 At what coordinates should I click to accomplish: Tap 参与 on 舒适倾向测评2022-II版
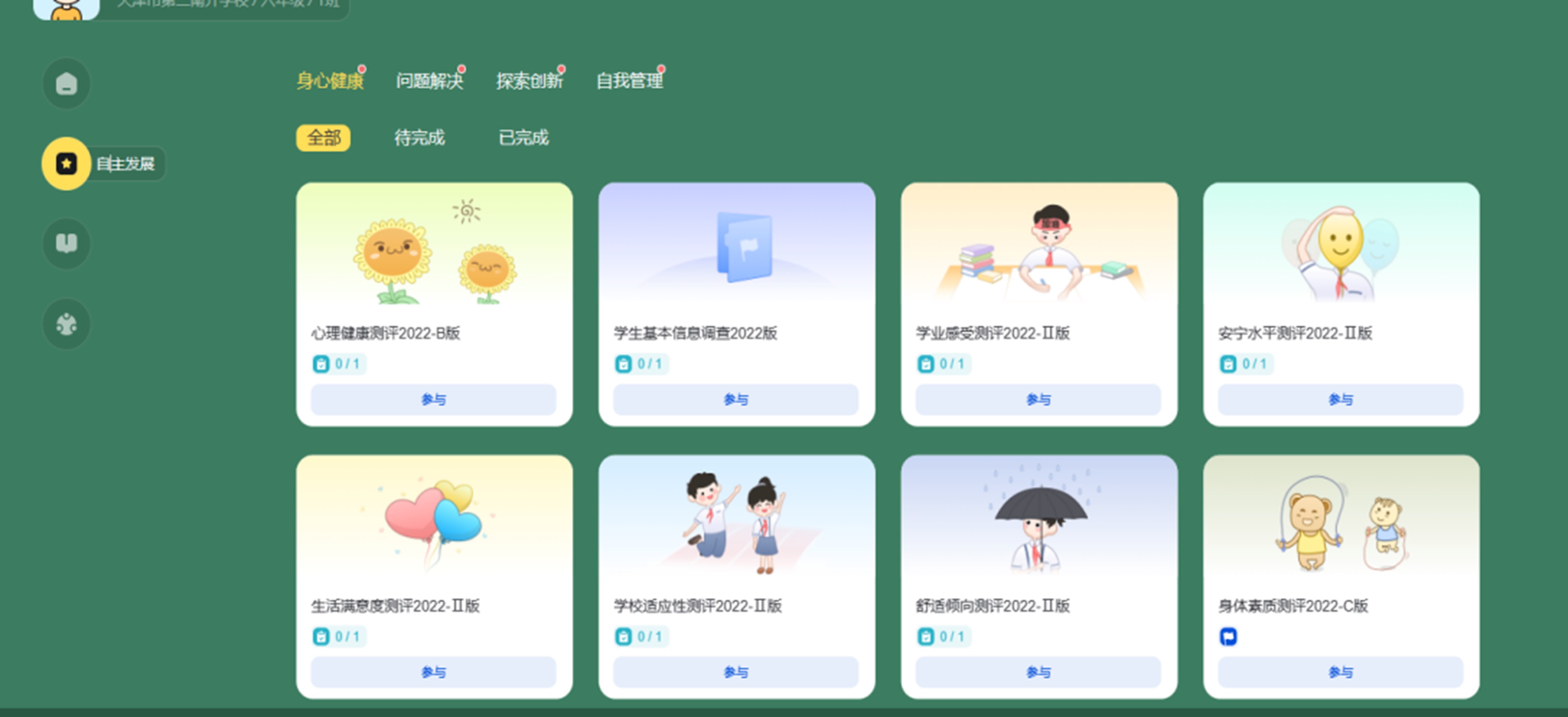pos(1038,673)
